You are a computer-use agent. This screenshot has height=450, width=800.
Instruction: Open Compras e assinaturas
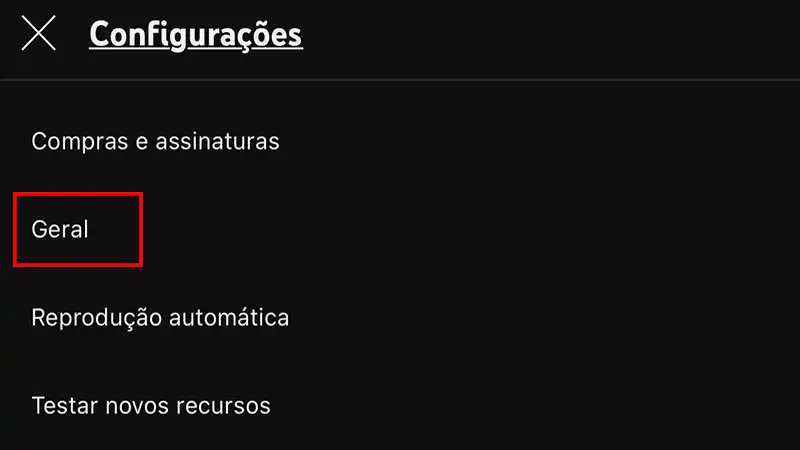(155, 142)
